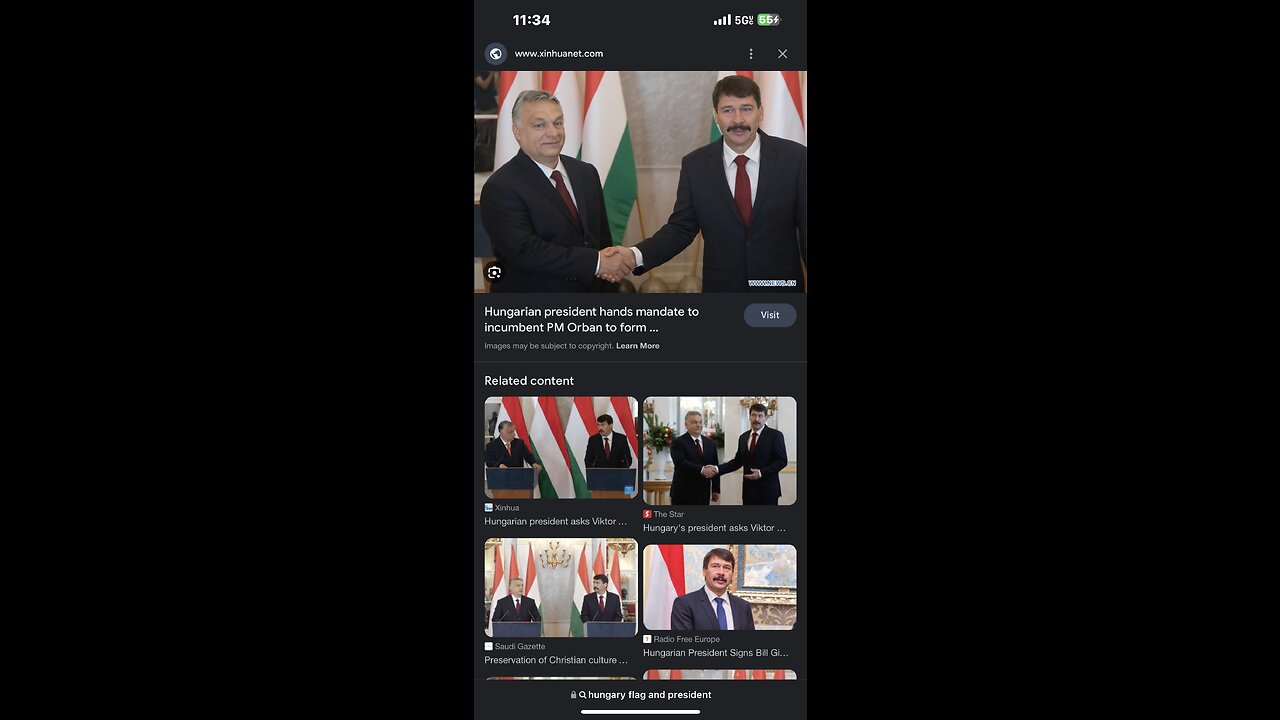Open the main handshake photo
The height and width of the screenshot is (720, 1280).
pos(640,180)
